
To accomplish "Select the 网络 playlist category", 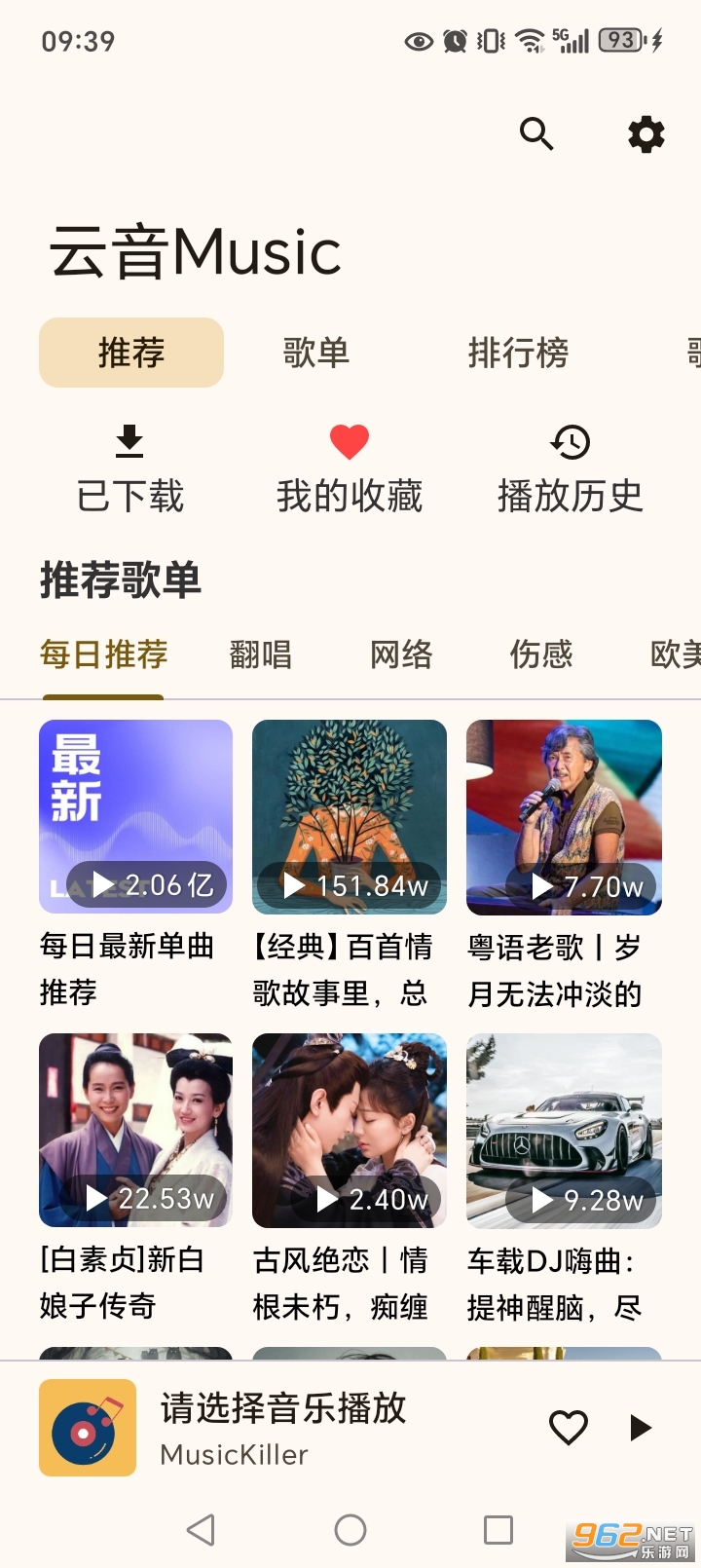I will pos(401,654).
